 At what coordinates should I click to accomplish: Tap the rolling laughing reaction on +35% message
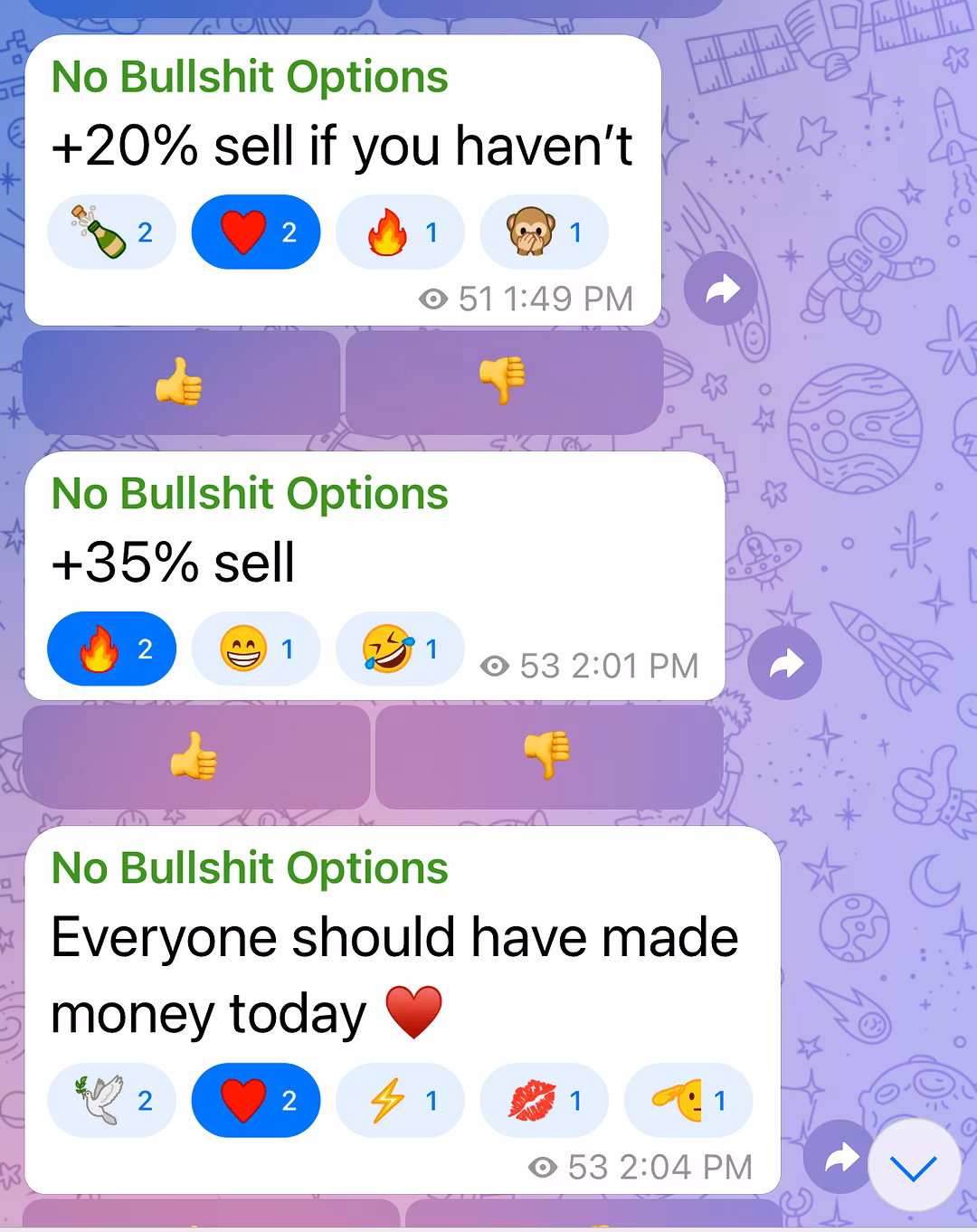coord(400,649)
